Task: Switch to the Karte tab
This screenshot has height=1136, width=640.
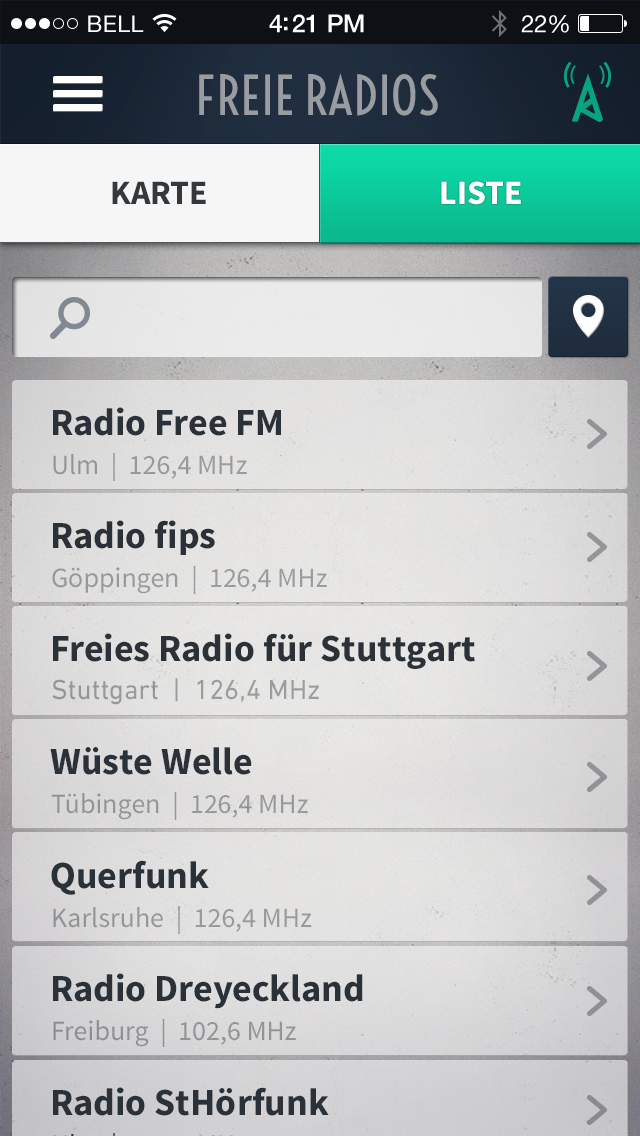Action: pos(159,193)
